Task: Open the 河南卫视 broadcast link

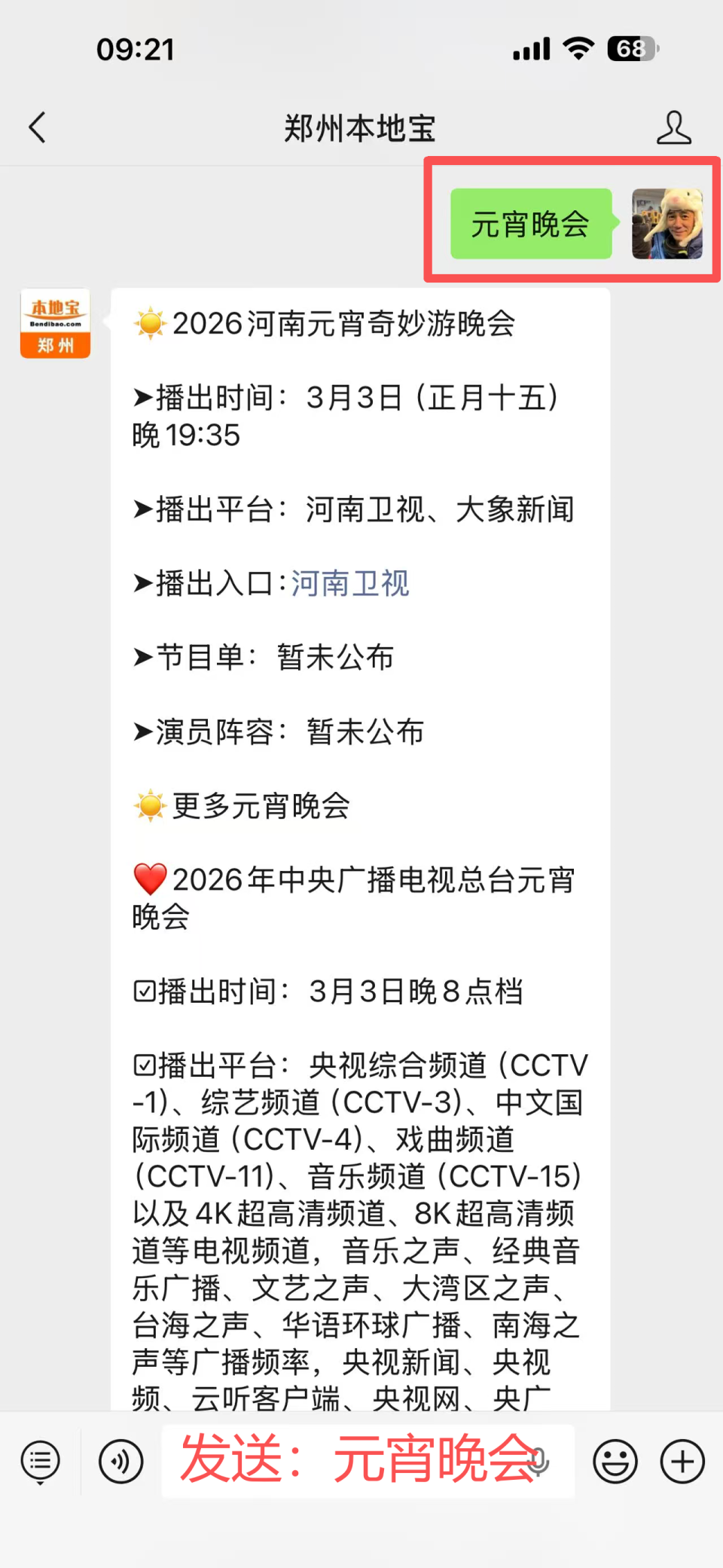Action: pos(349,583)
